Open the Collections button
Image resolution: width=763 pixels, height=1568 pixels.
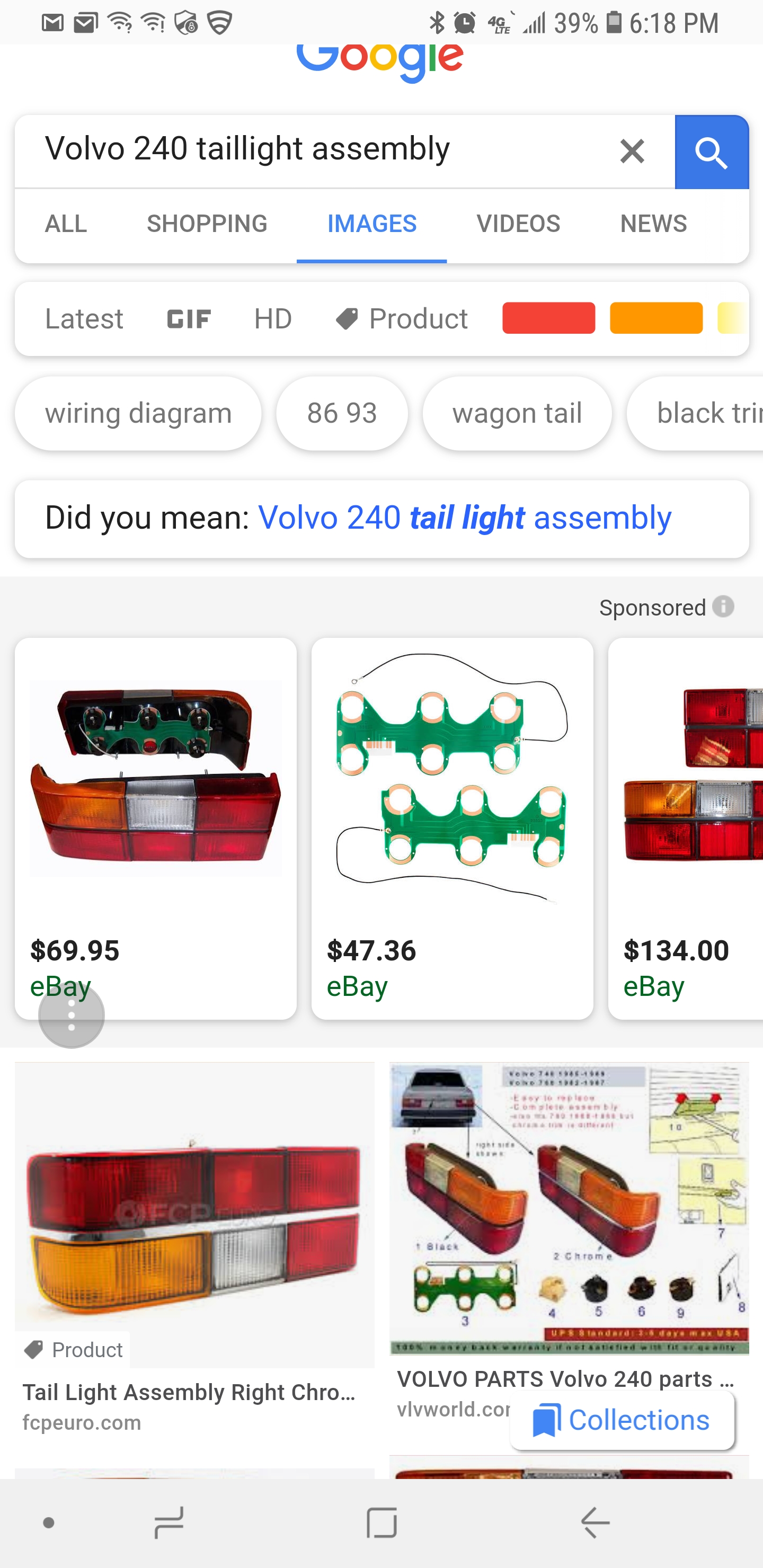pos(622,1420)
